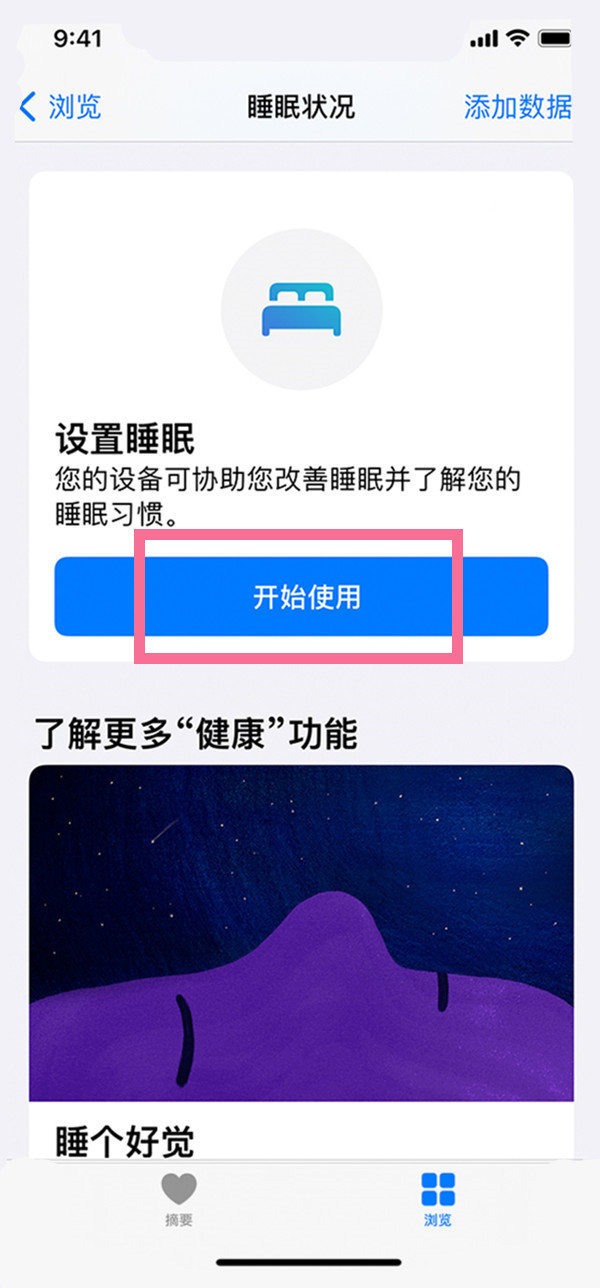Select the 浏览 tab
The width and height of the screenshot is (600, 1288).
(x=438, y=1200)
